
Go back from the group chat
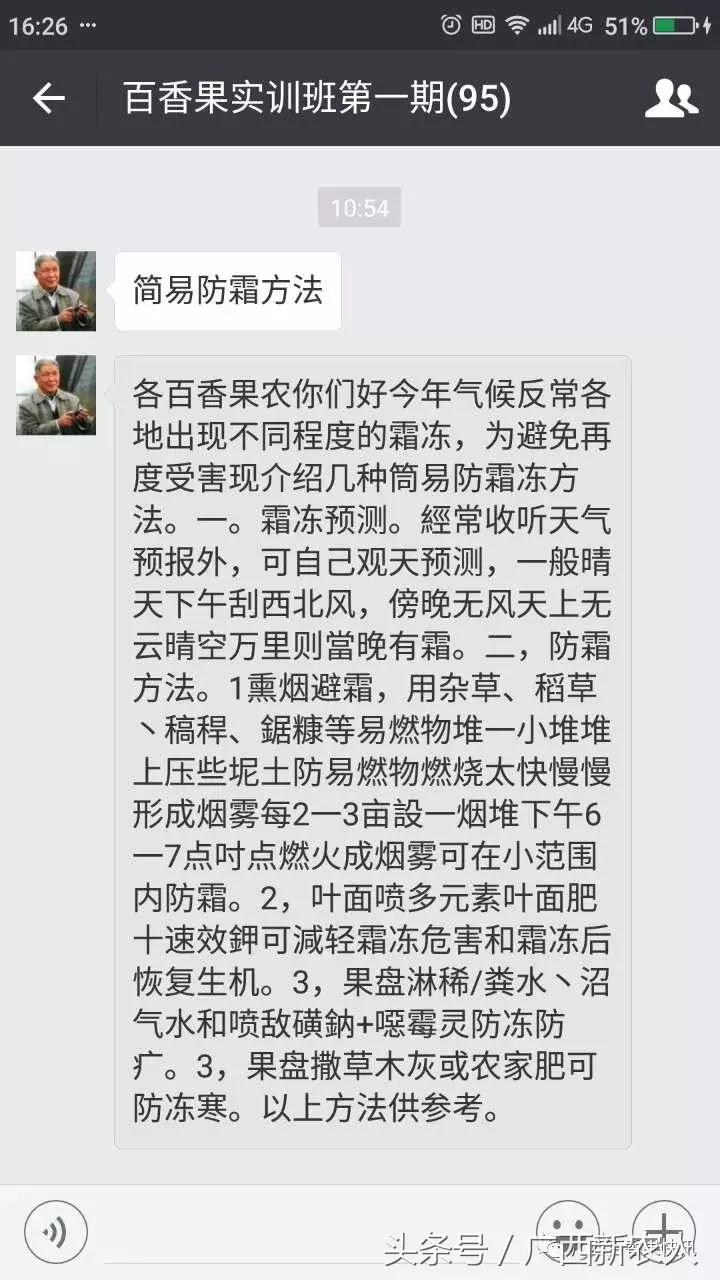(48, 98)
